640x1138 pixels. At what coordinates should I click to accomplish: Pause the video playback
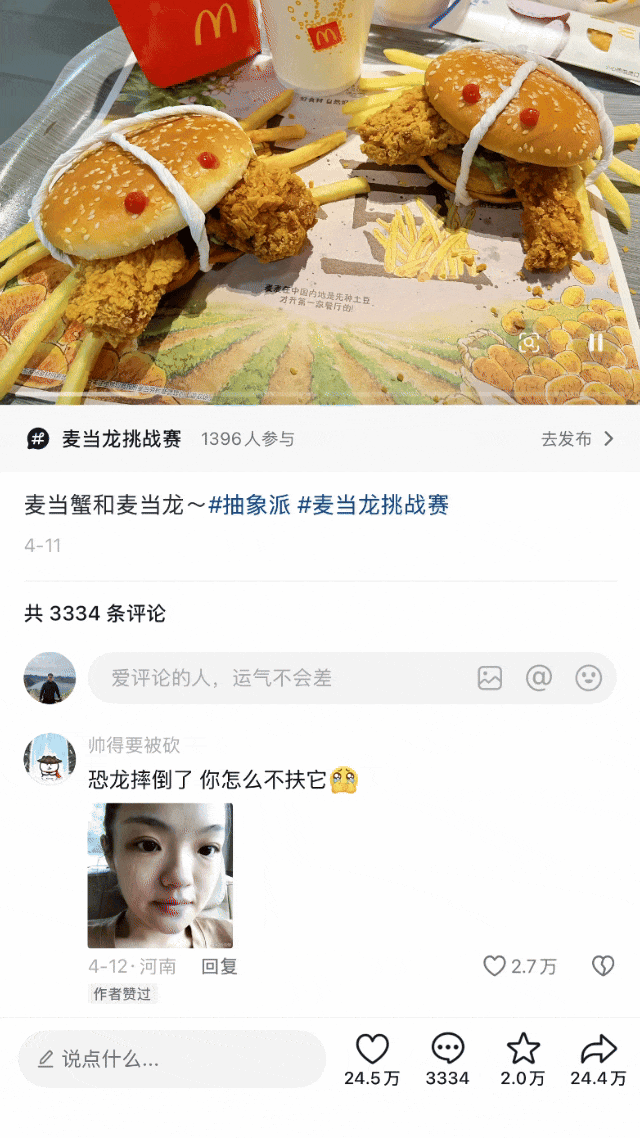point(595,342)
